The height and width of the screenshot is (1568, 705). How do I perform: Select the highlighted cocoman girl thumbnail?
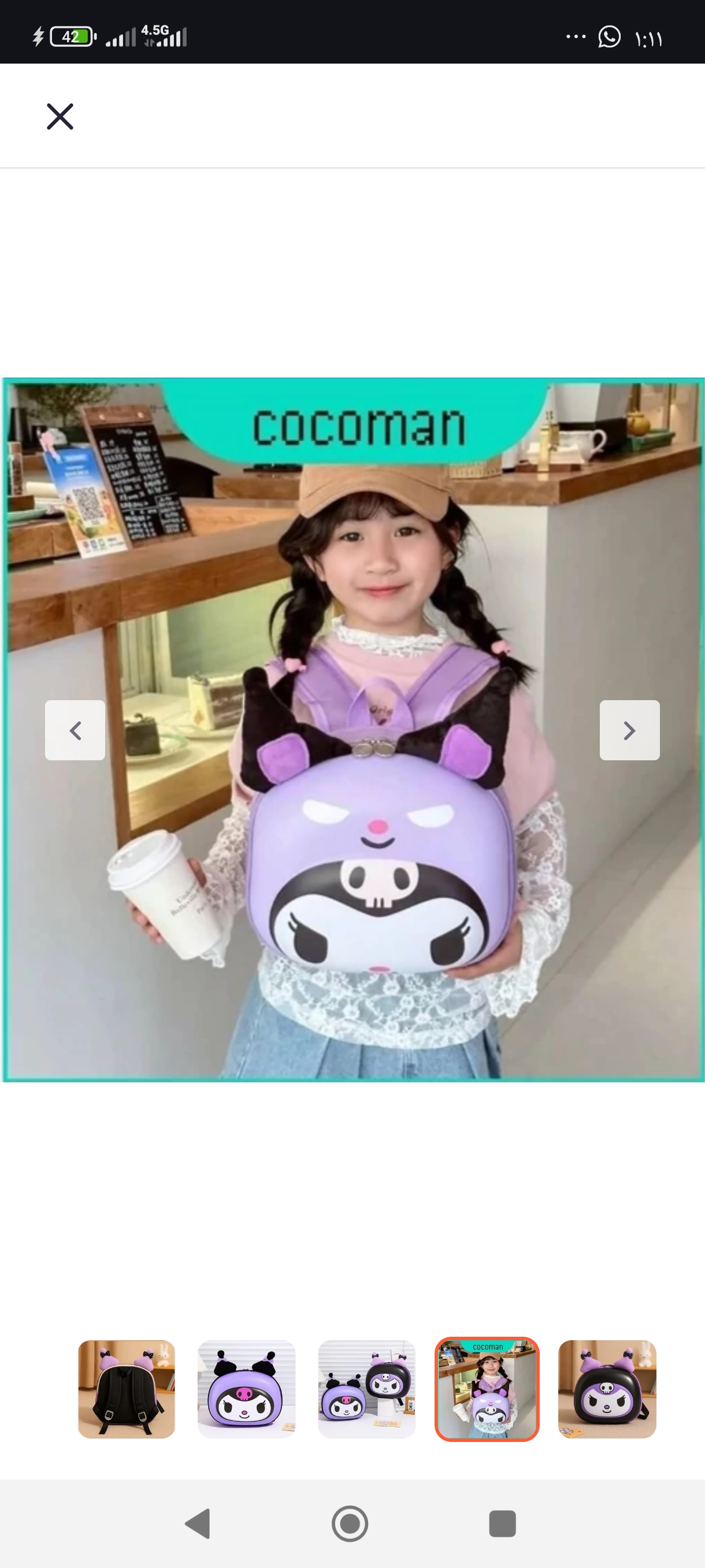coord(487,1388)
